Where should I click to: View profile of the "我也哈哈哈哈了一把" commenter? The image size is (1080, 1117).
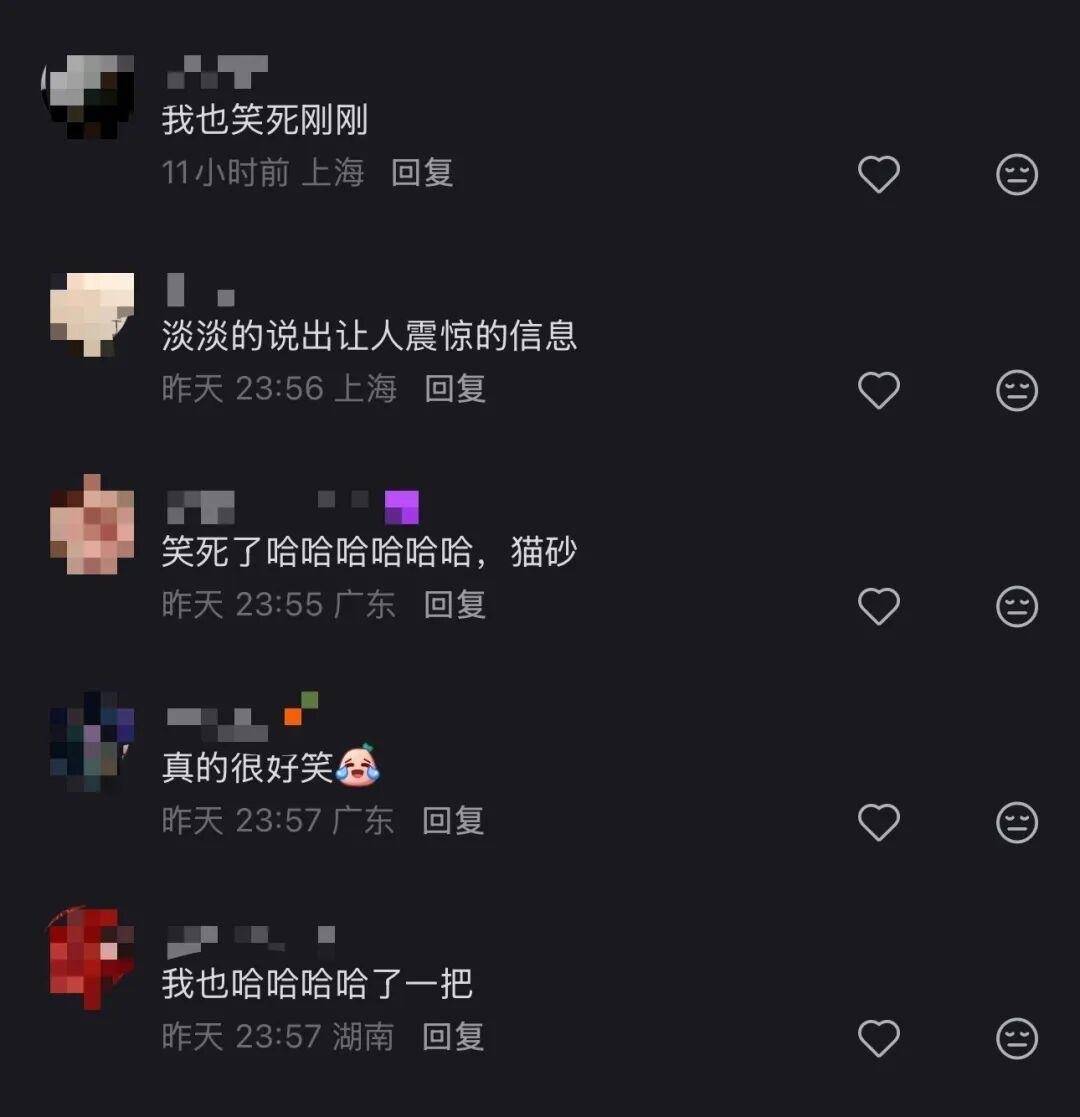pyautogui.click(x=91, y=958)
